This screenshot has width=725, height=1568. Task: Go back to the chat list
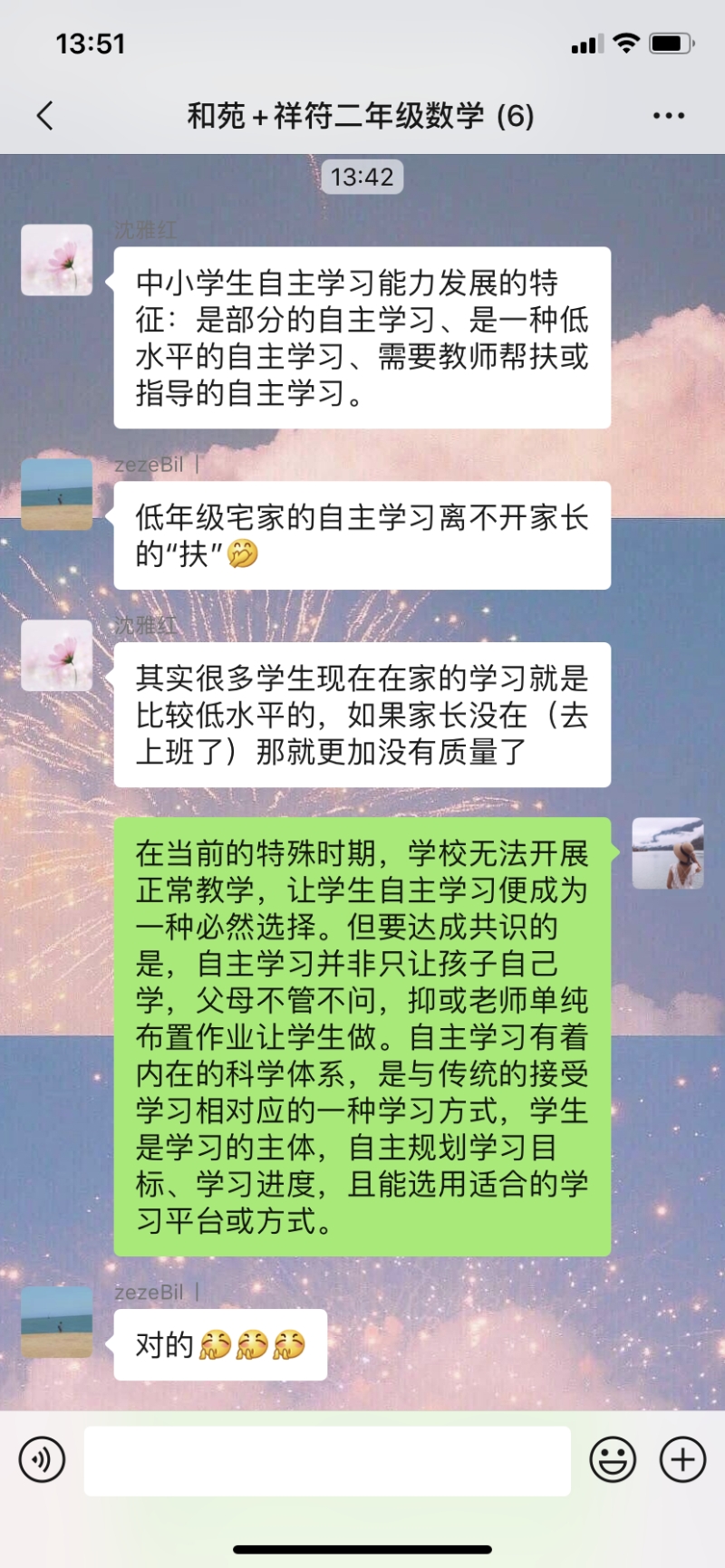point(45,116)
